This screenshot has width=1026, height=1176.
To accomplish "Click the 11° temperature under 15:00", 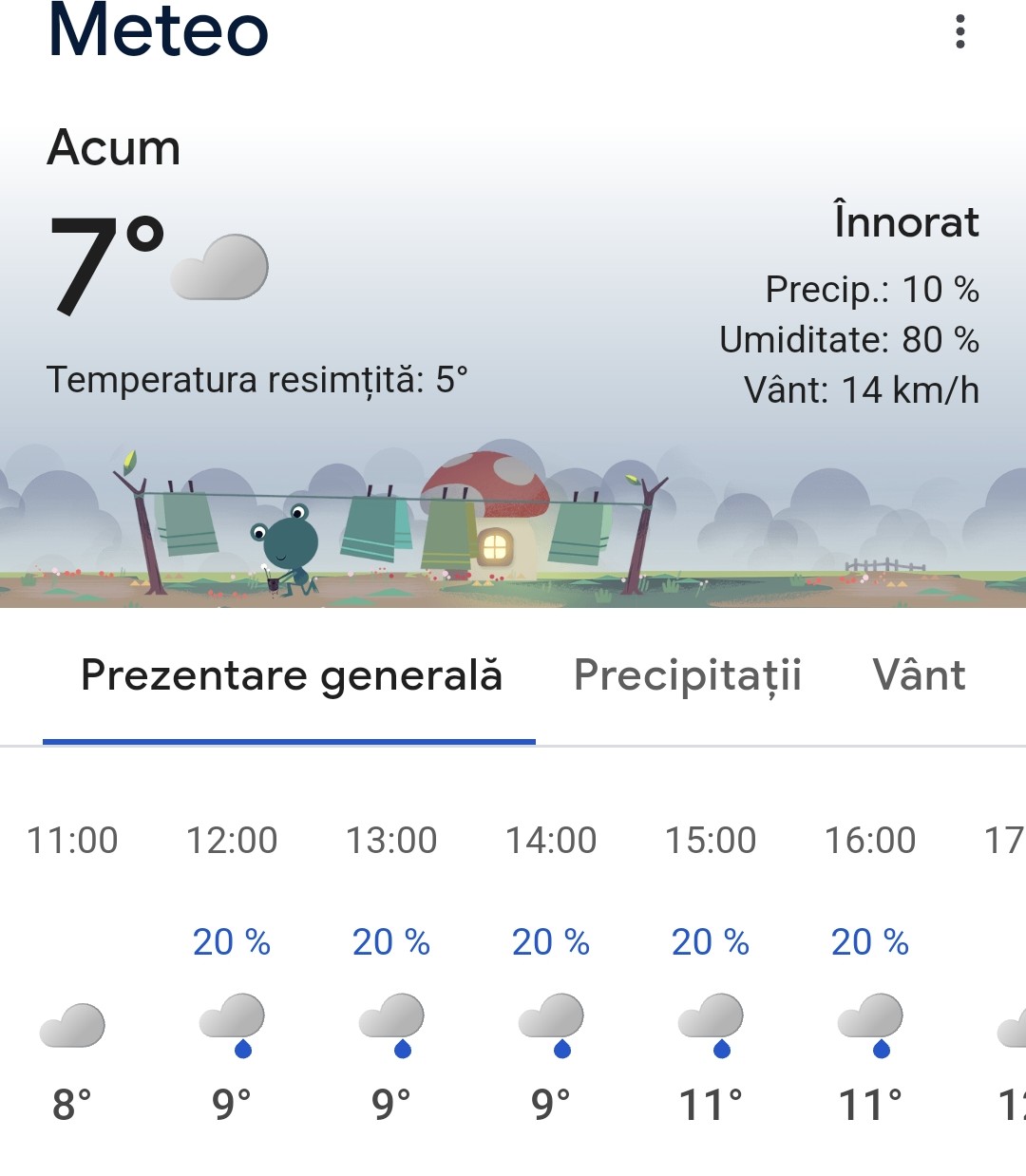I will 710,1106.
